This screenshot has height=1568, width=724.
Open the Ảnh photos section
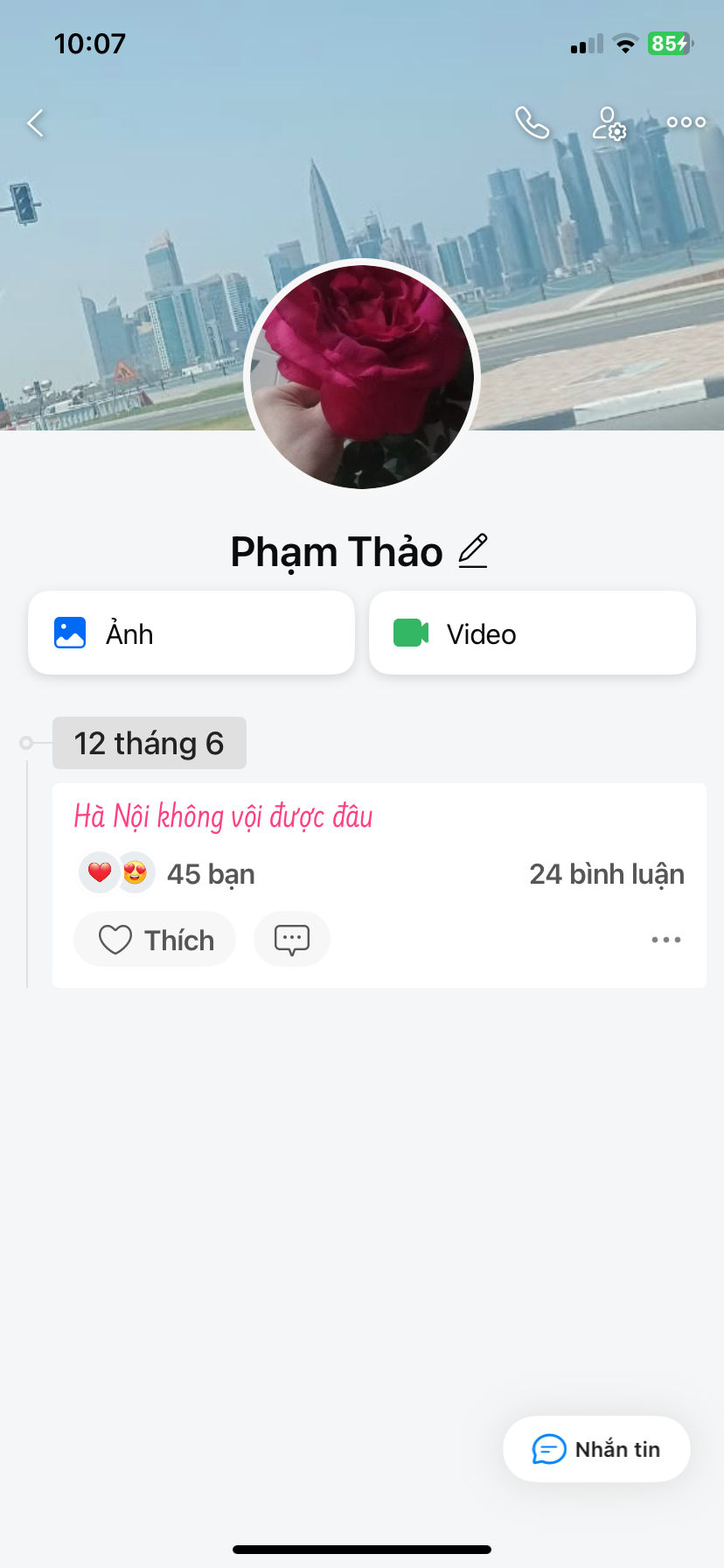tap(191, 633)
